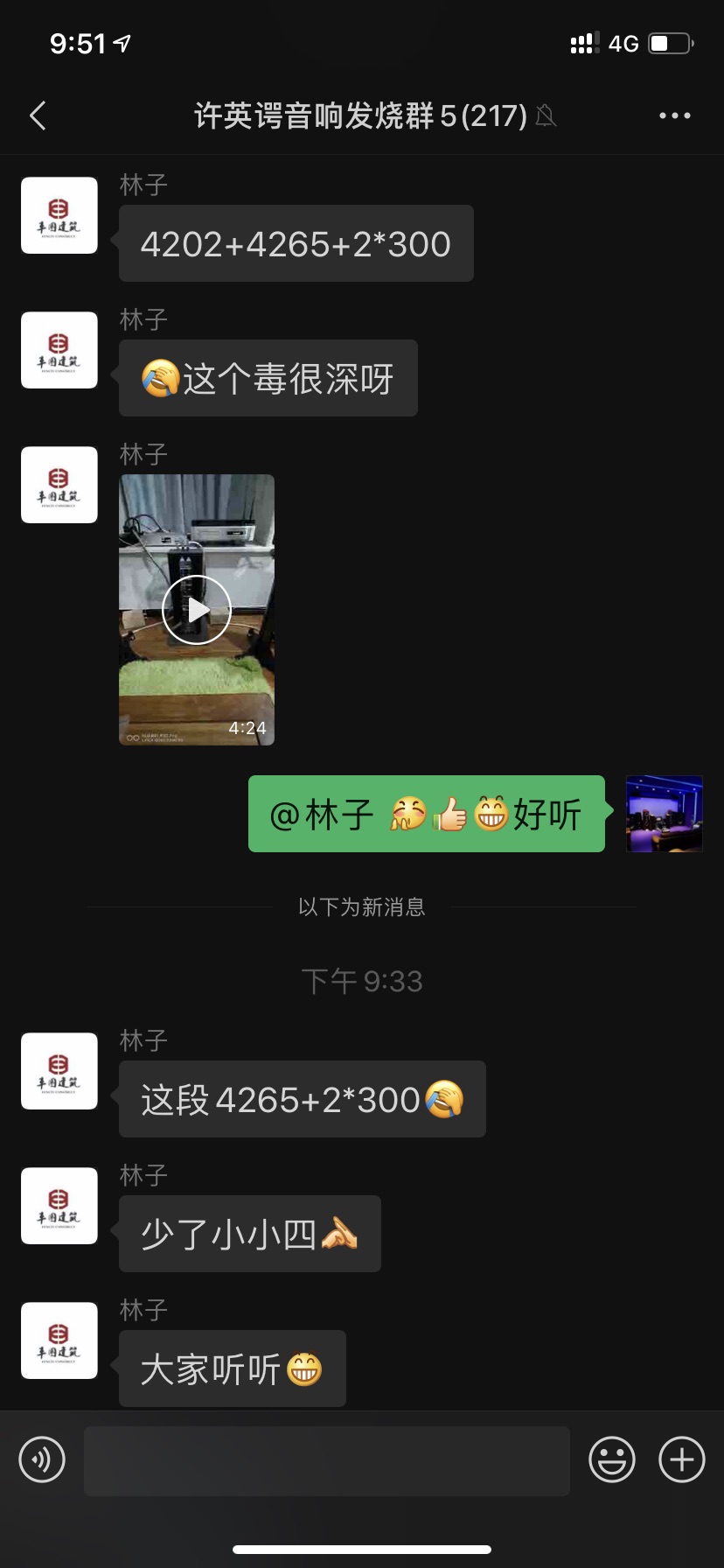The height and width of the screenshot is (1568, 724).
Task: Play the 4:24 video from 林子
Action: click(x=197, y=610)
